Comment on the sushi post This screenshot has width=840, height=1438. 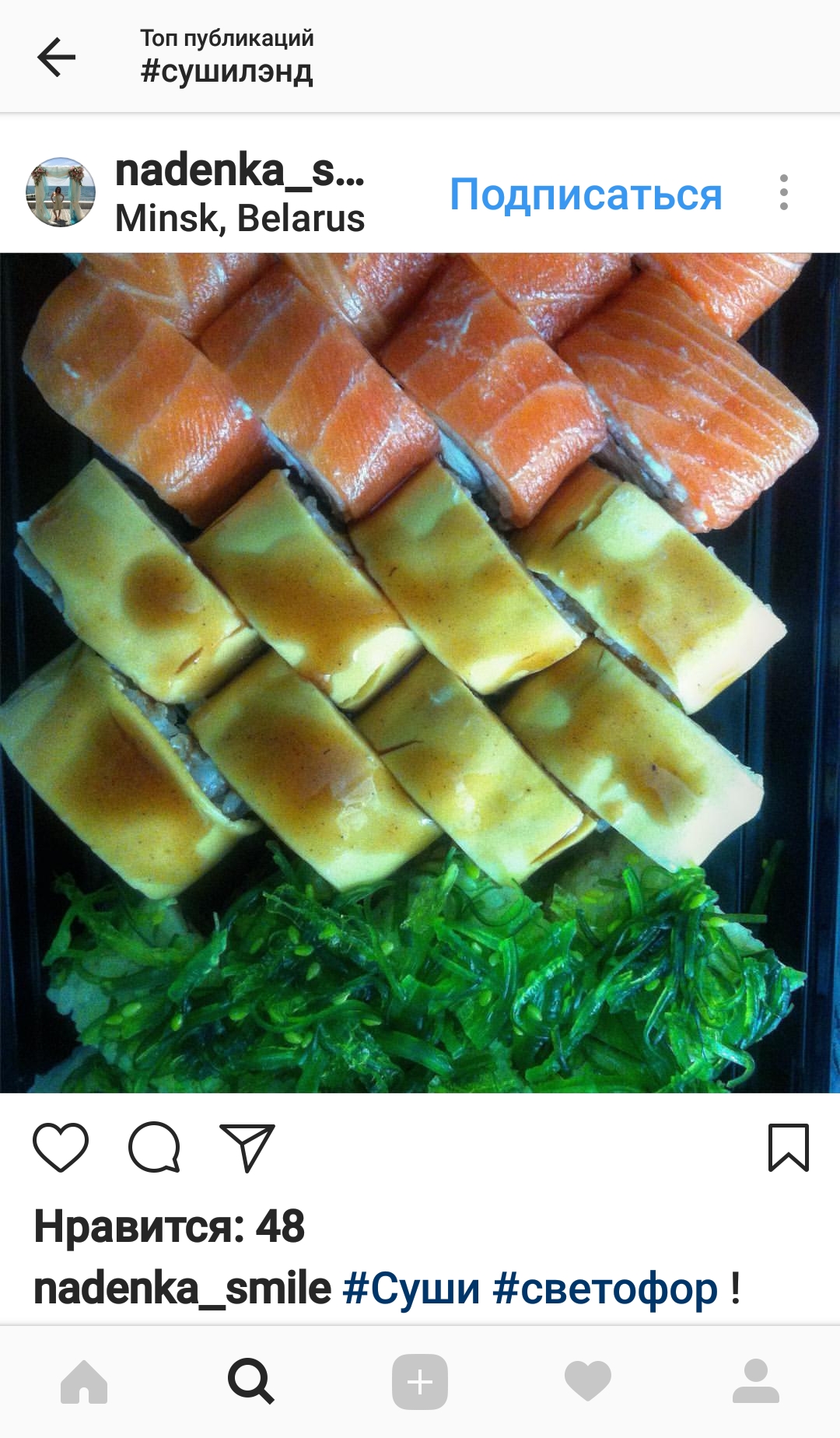[x=154, y=1147]
